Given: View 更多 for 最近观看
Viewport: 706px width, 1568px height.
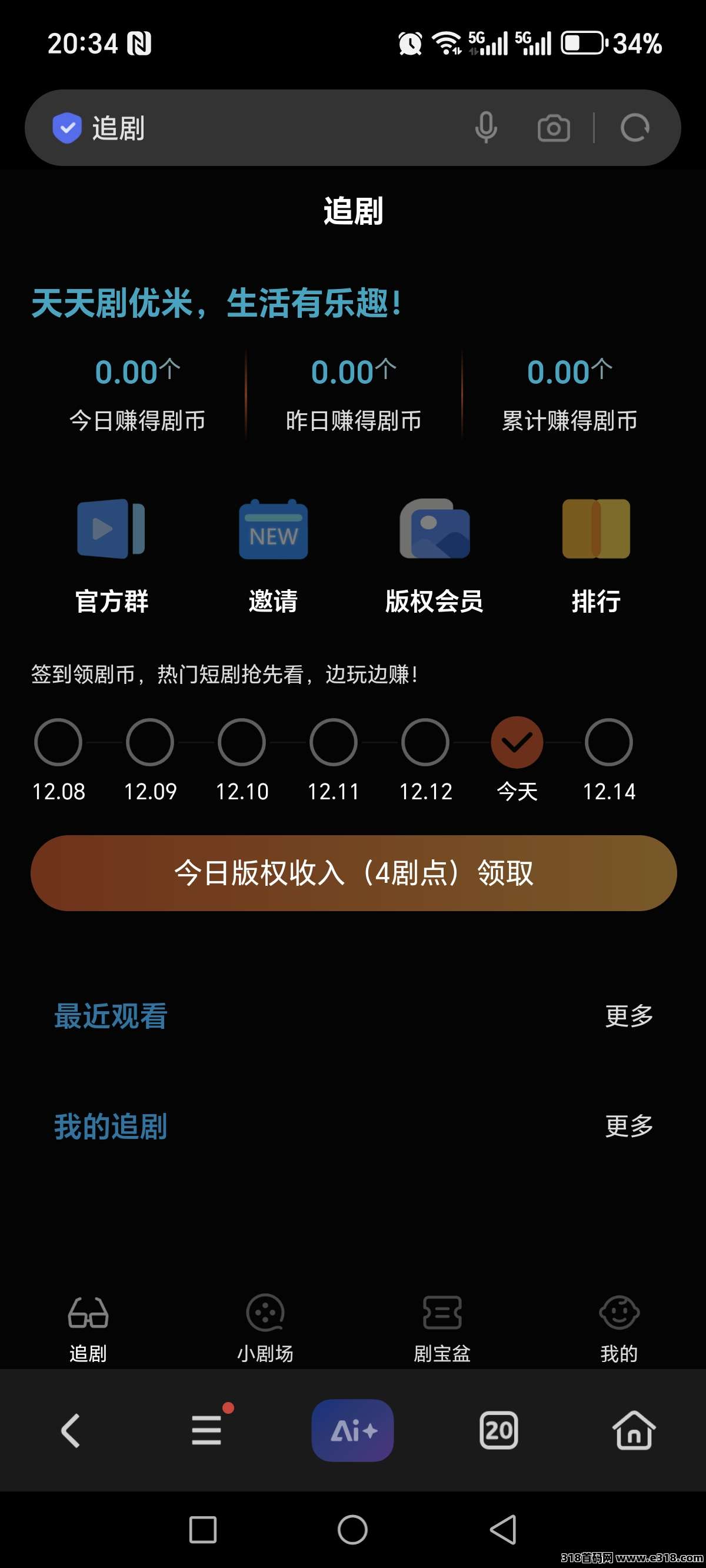Looking at the screenshot, I should coord(629,1015).
